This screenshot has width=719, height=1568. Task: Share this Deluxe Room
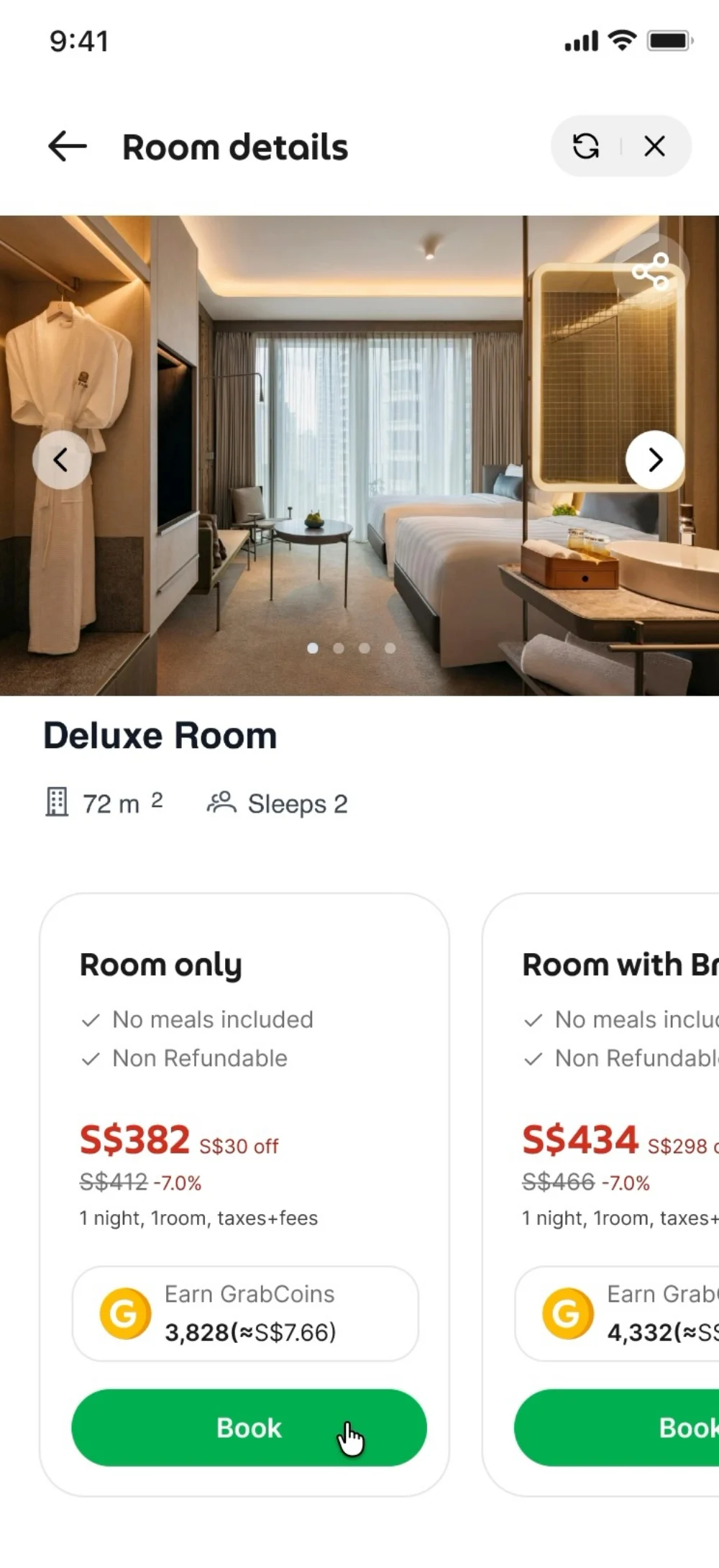(651, 271)
